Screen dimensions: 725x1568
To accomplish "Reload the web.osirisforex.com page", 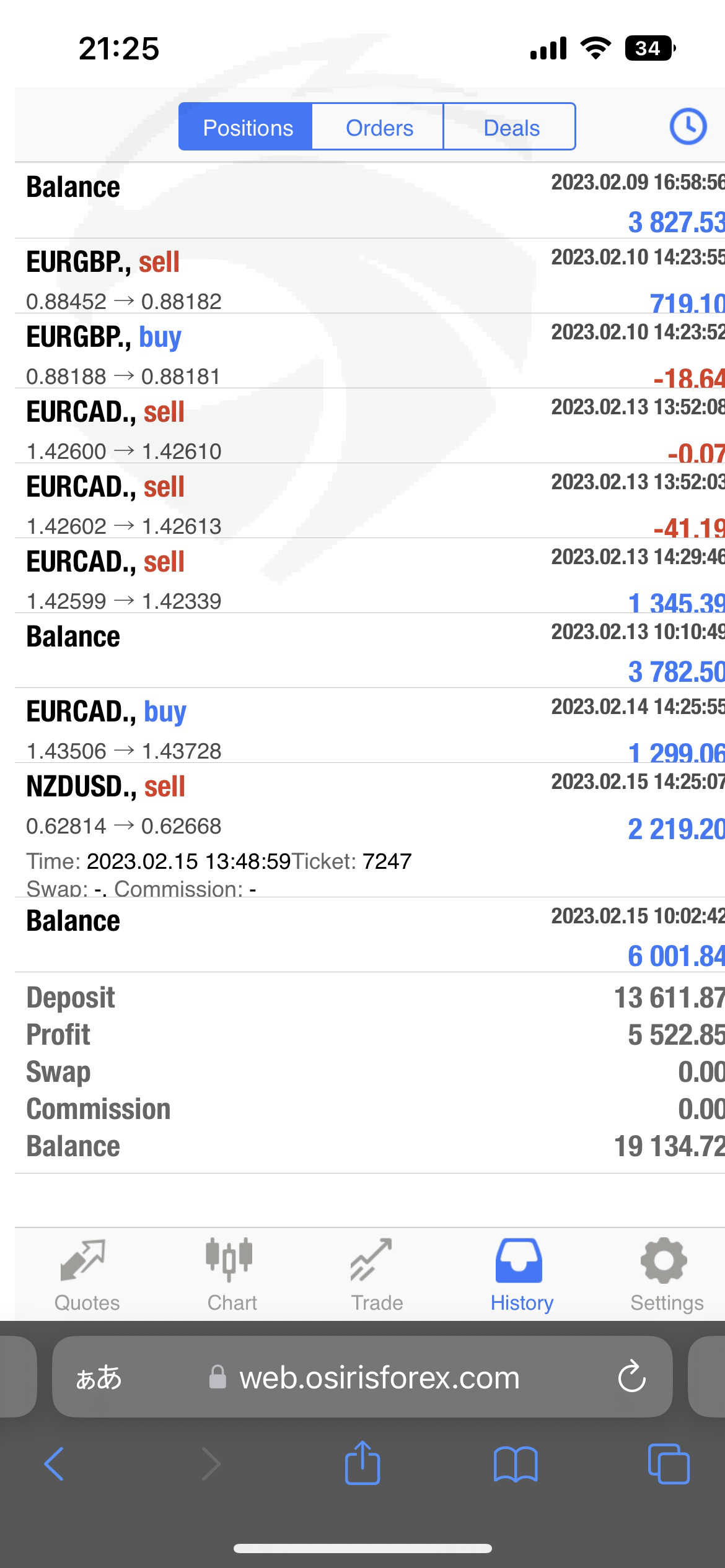I will point(631,1377).
